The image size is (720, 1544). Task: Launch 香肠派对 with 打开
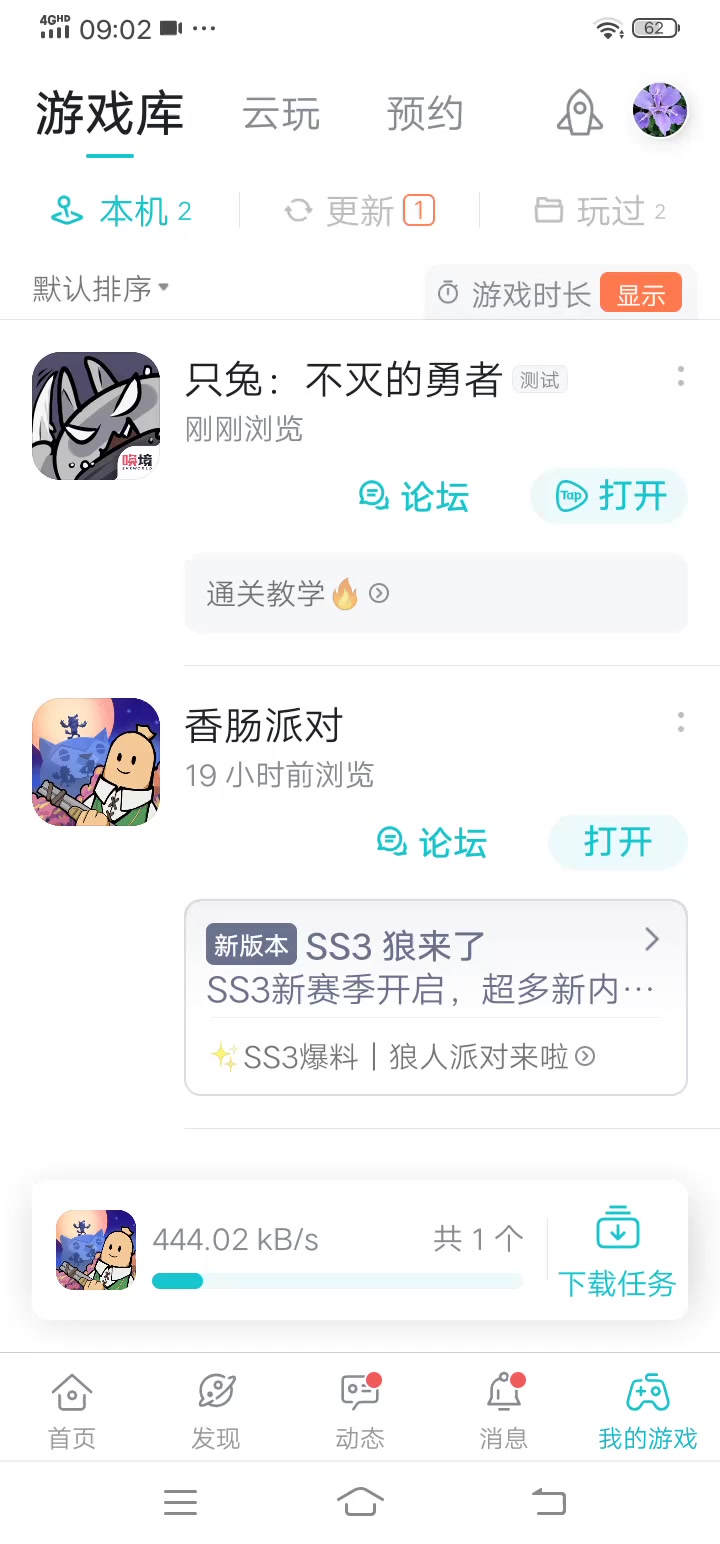click(618, 842)
